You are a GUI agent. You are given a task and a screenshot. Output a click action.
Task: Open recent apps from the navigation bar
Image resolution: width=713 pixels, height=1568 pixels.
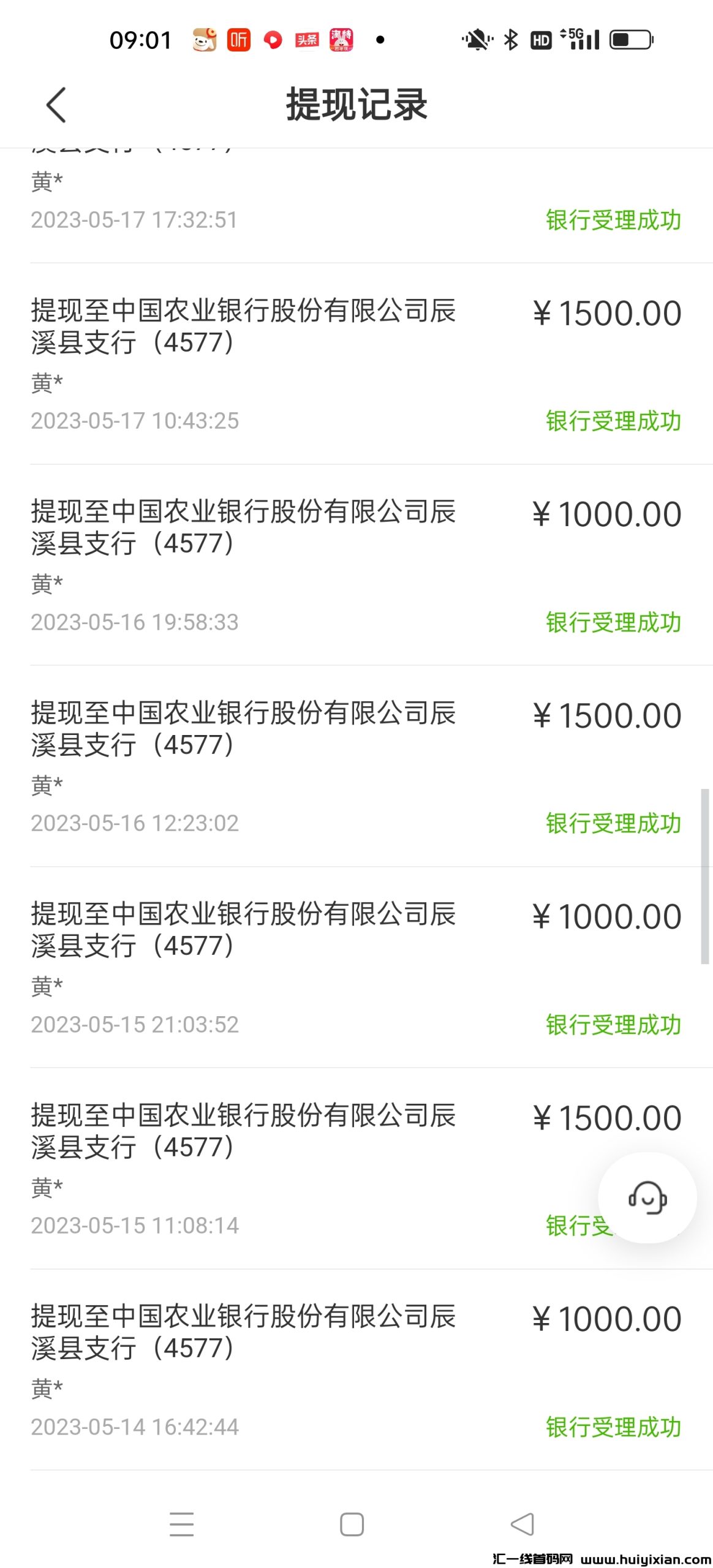click(181, 1524)
